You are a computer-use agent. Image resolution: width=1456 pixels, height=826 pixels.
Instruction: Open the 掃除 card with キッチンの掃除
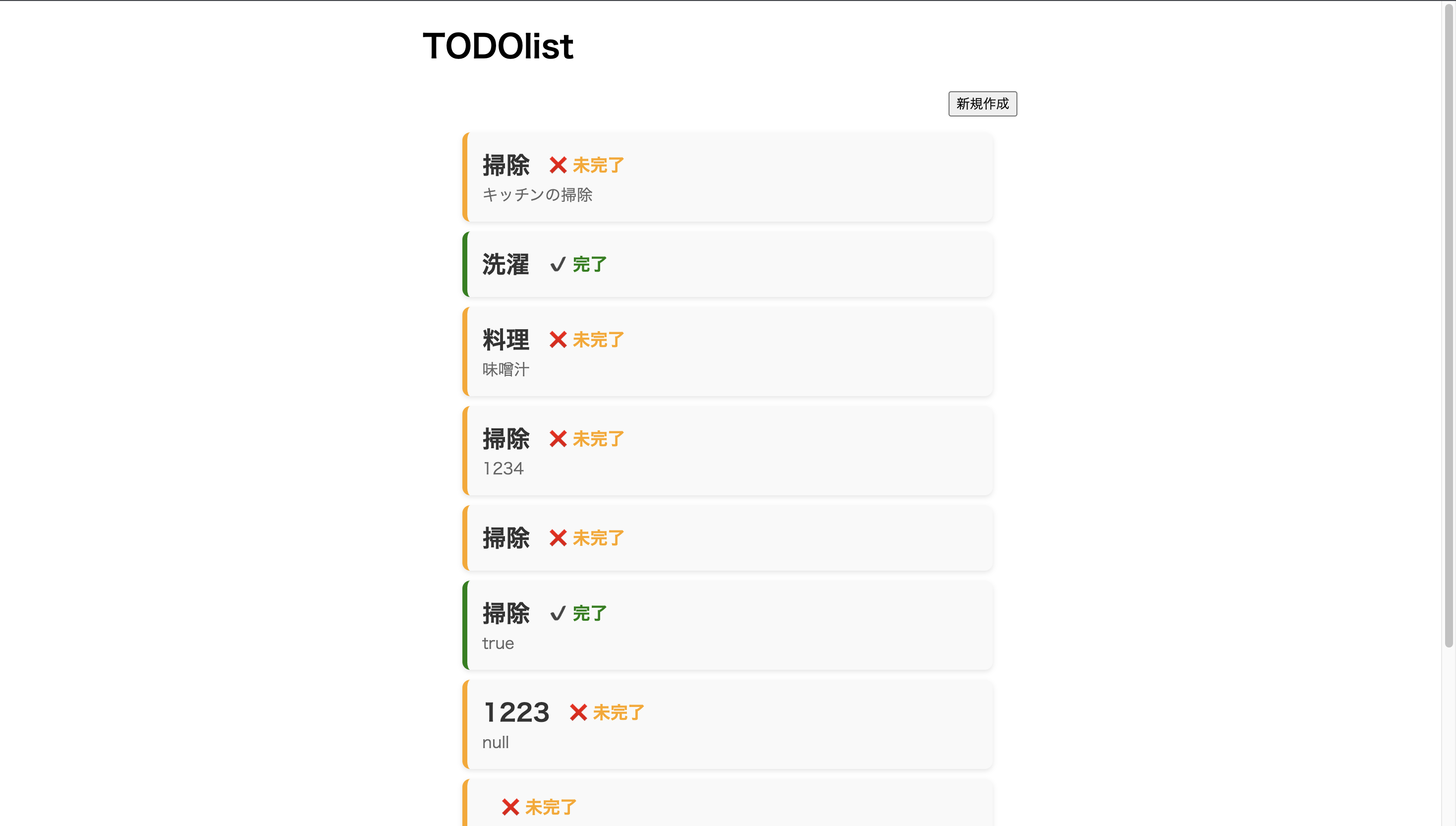point(728,177)
